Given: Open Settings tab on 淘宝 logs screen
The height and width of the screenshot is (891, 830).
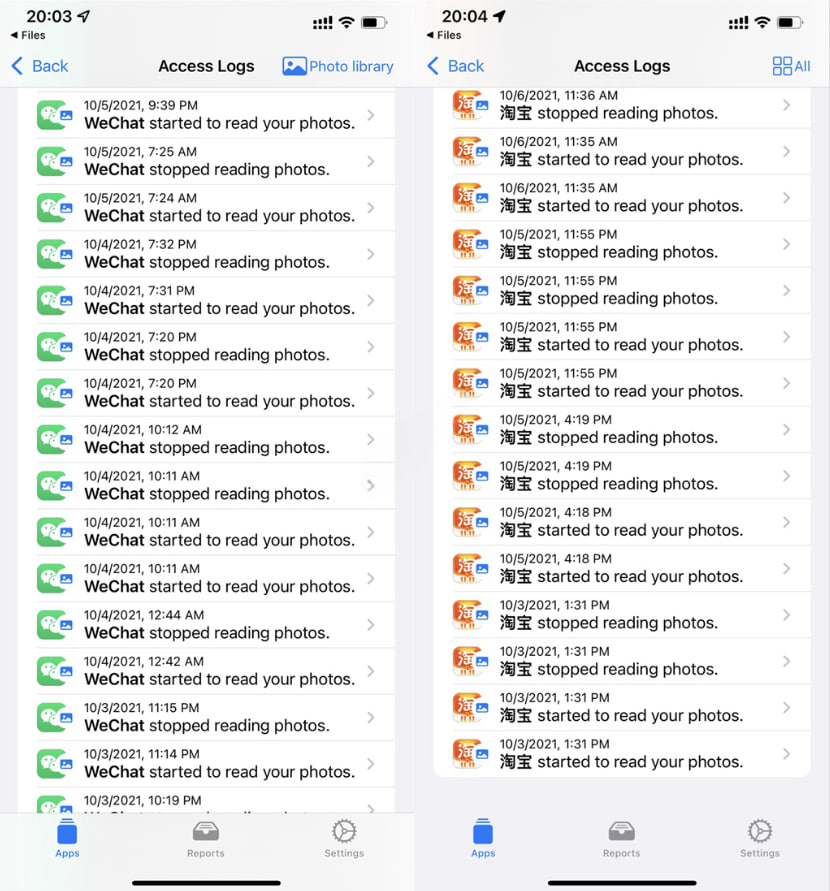Looking at the screenshot, I should 760,838.
